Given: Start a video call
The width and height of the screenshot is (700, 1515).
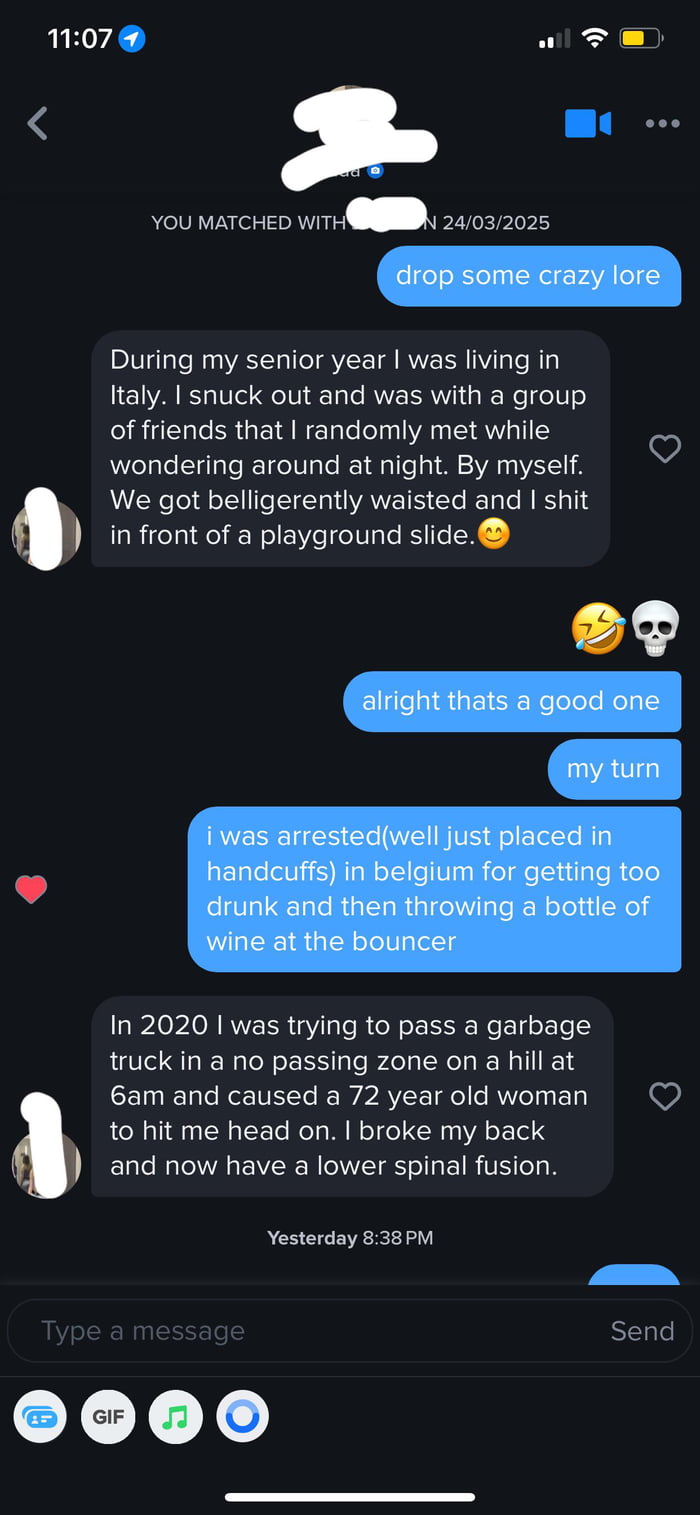Looking at the screenshot, I should click(587, 123).
